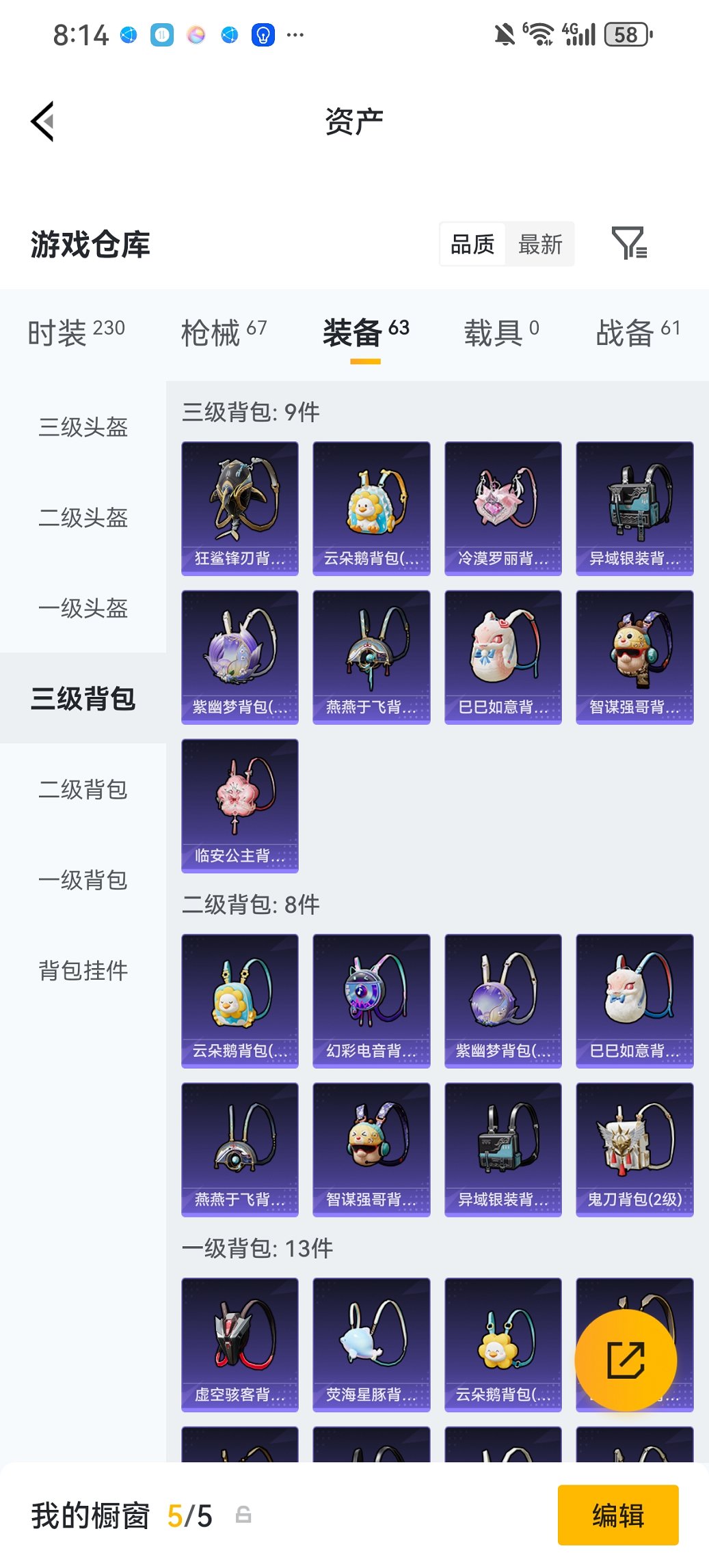Expand the 三级头盔 category

tap(82, 428)
